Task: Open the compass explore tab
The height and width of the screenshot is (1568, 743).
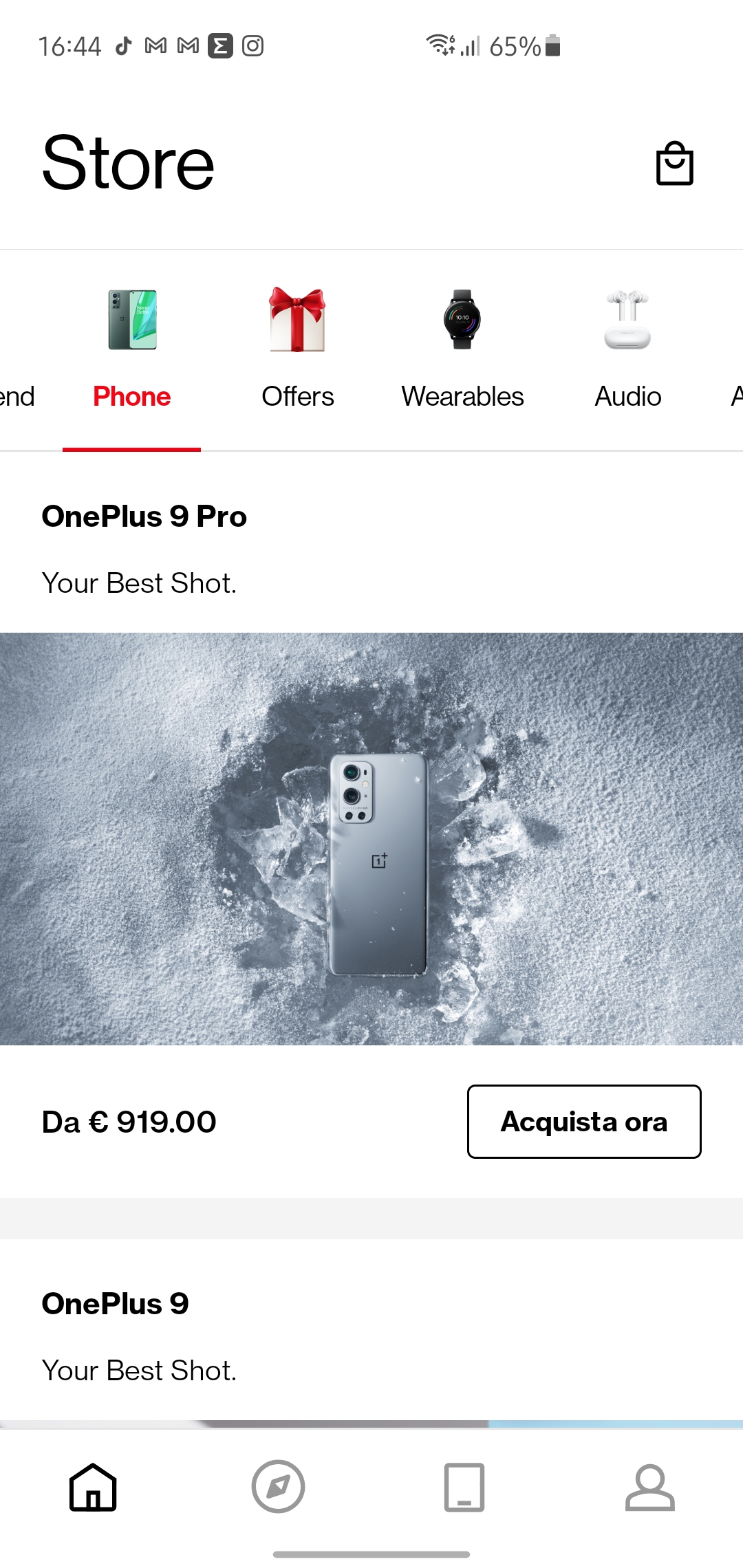Action: pyautogui.click(x=279, y=1487)
